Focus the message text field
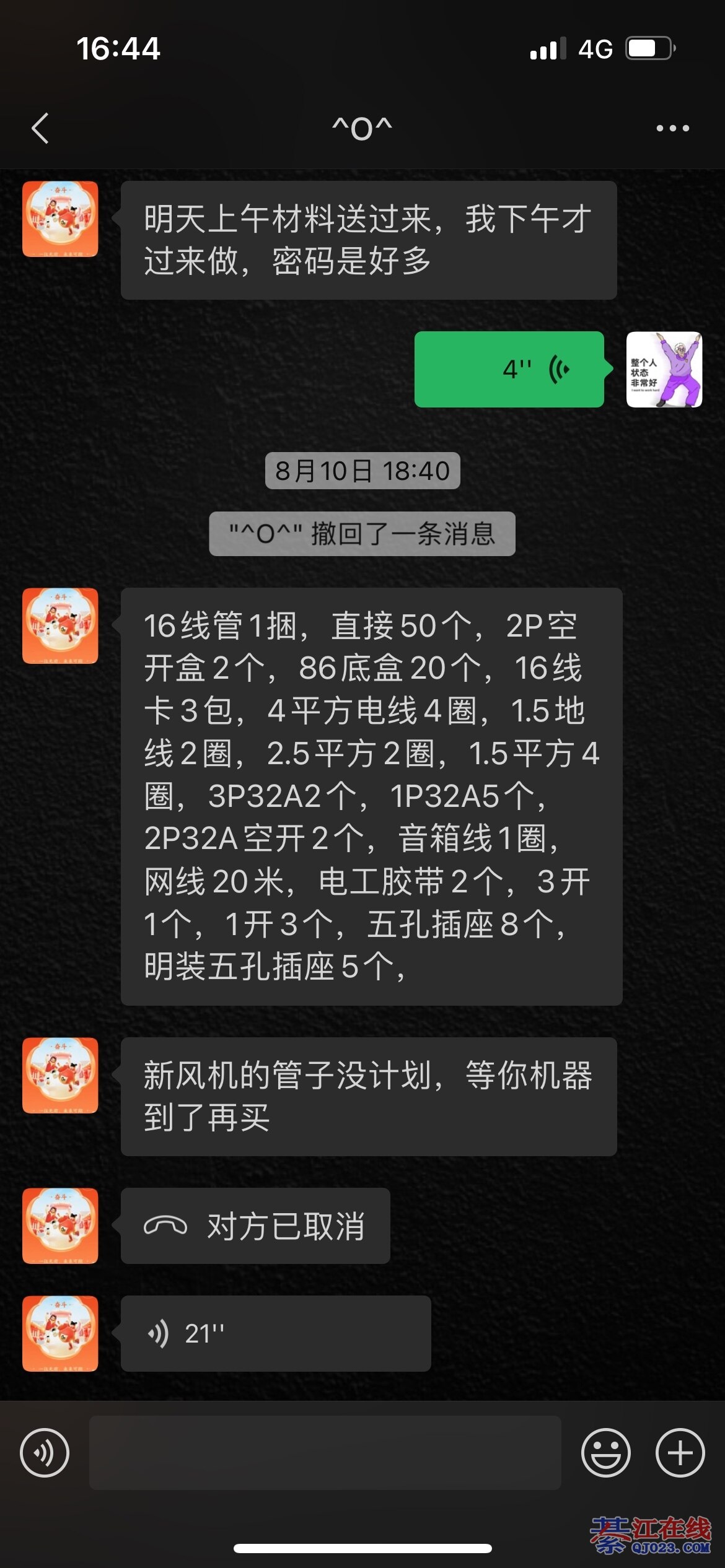Image resolution: width=725 pixels, height=1568 pixels. (325, 1452)
